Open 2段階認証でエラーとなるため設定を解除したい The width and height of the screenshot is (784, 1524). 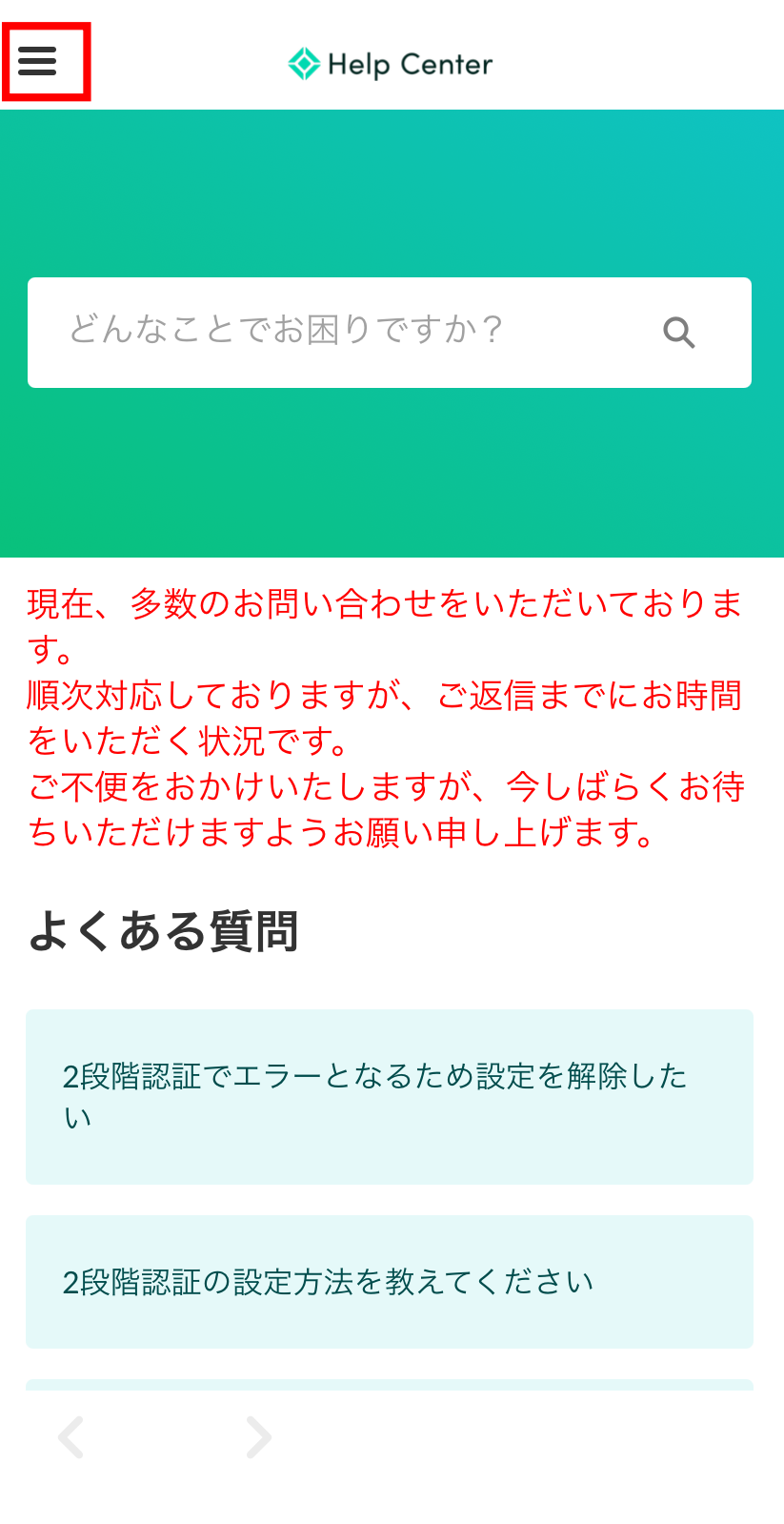(390, 1097)
